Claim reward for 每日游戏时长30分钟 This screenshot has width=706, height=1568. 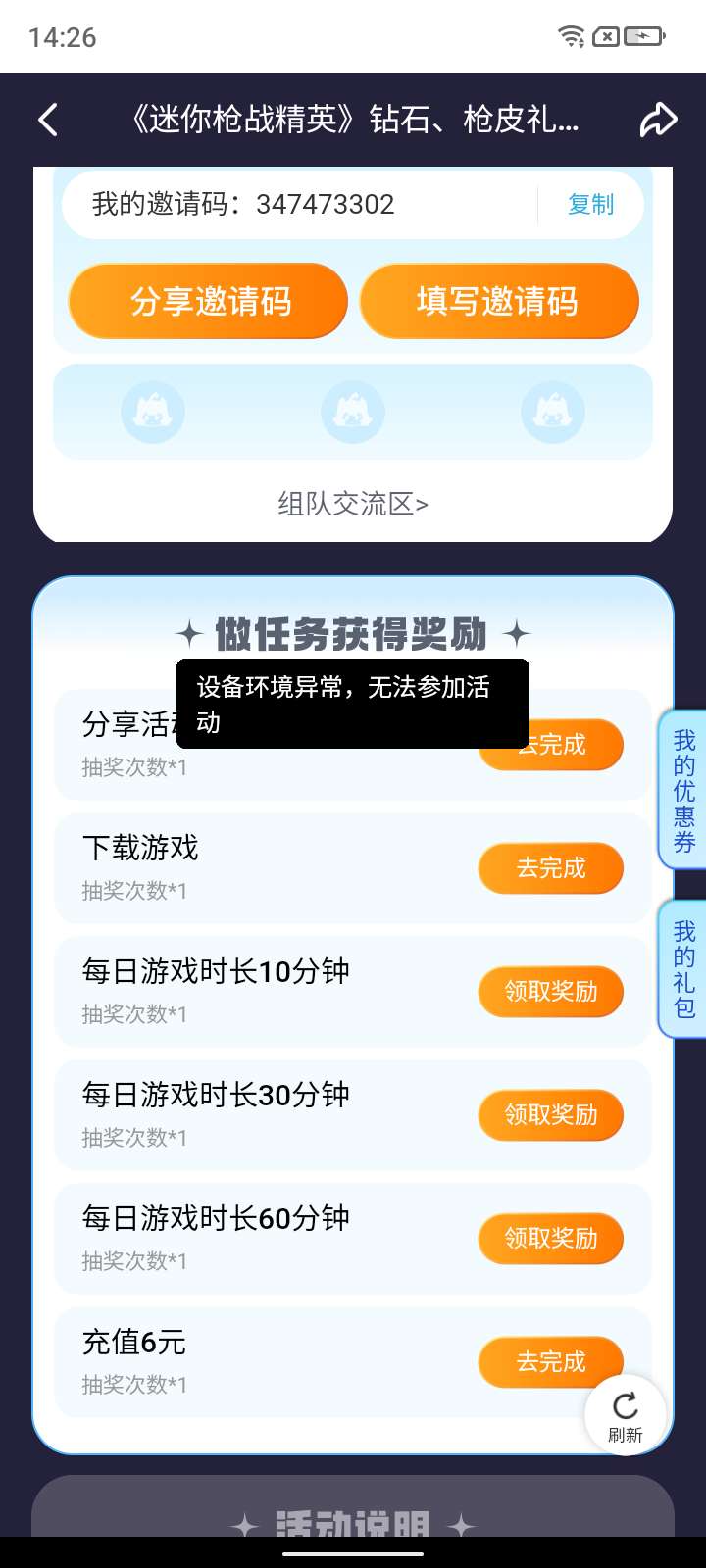click(550, 1114)
